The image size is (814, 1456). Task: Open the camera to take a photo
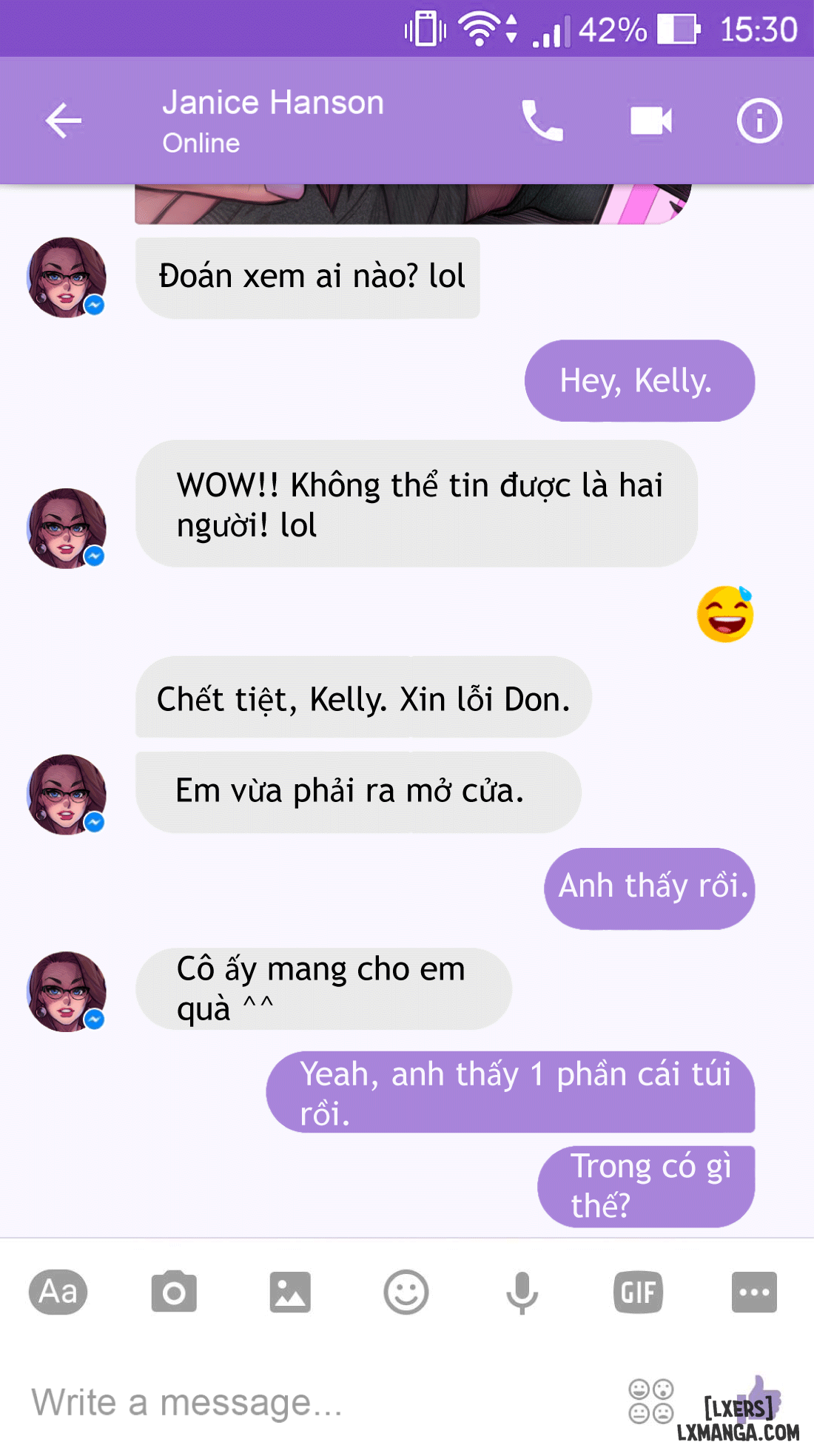pyautogui.click(x=174, y=1292)
